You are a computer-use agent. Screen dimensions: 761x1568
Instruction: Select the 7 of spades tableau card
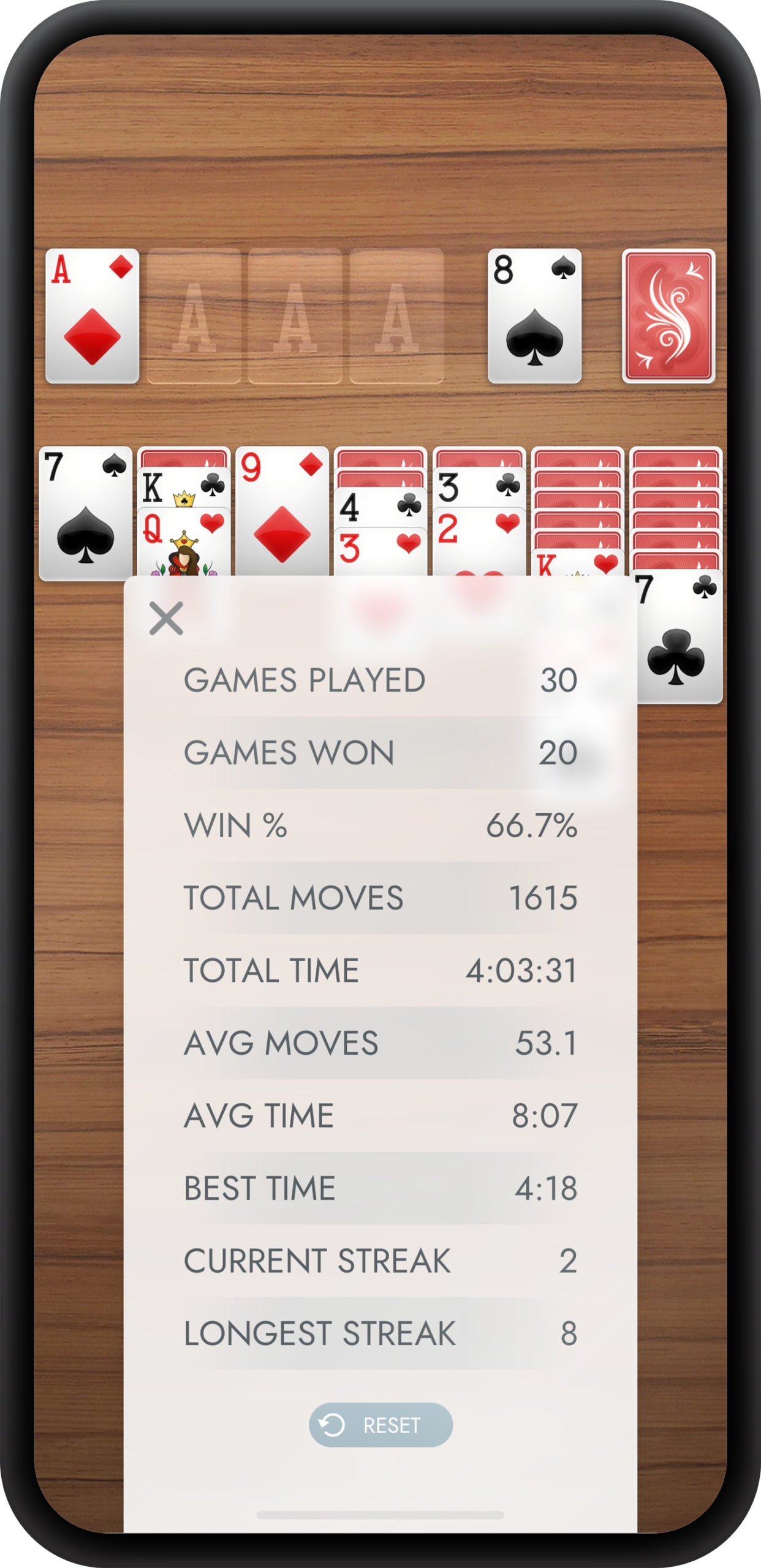(85, 513)
